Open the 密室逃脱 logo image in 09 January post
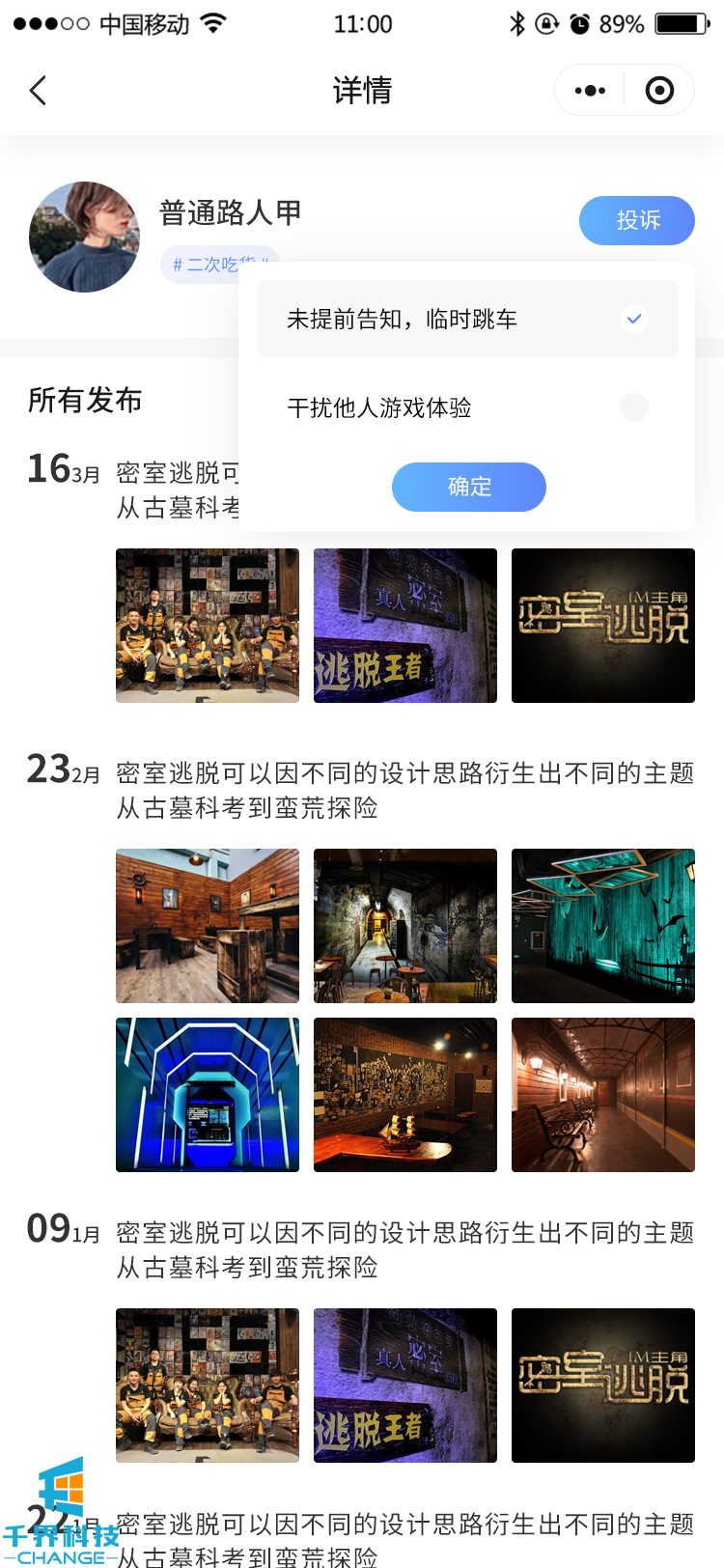This screenshot has height=1568, width=724. pyautogui.click(x=602, y=1385)
